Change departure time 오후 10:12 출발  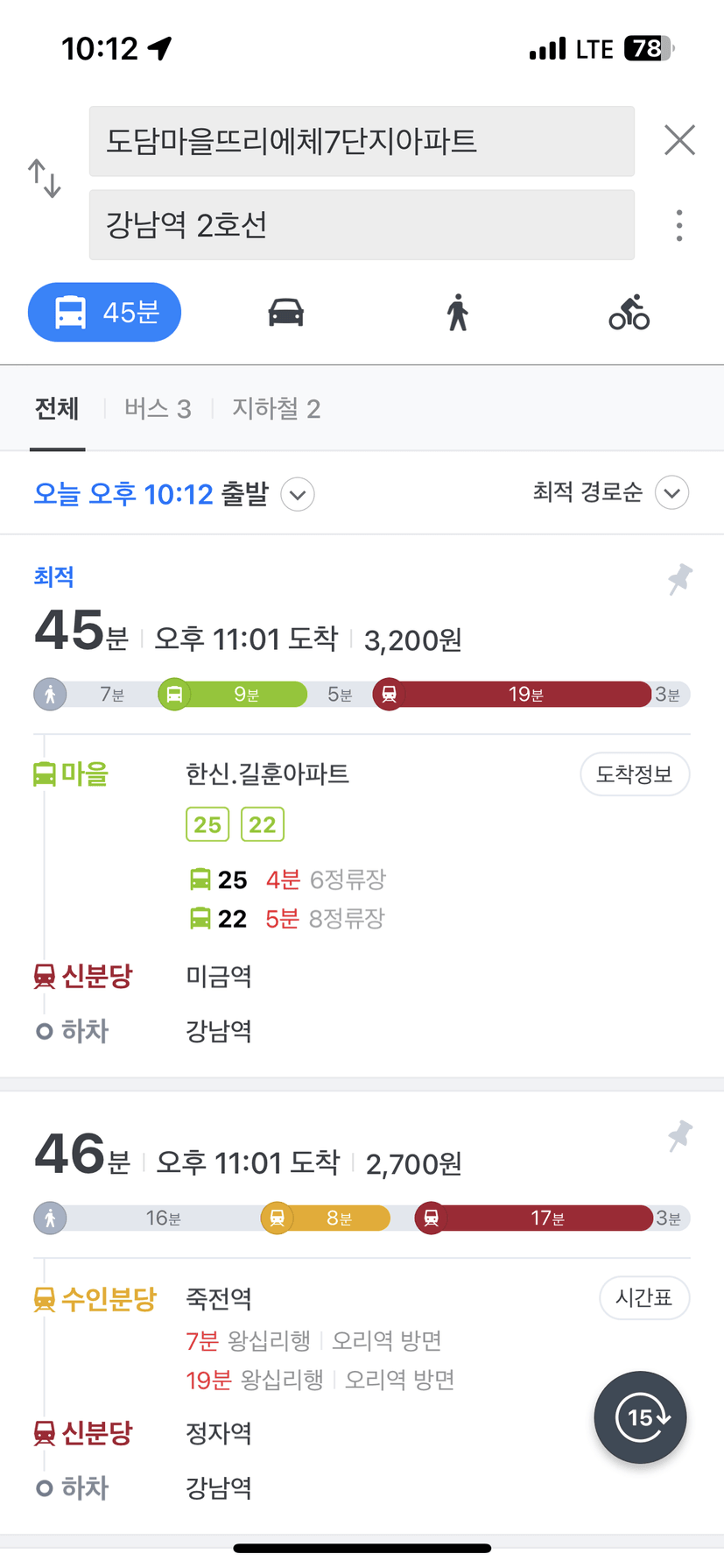coord(173,494)
